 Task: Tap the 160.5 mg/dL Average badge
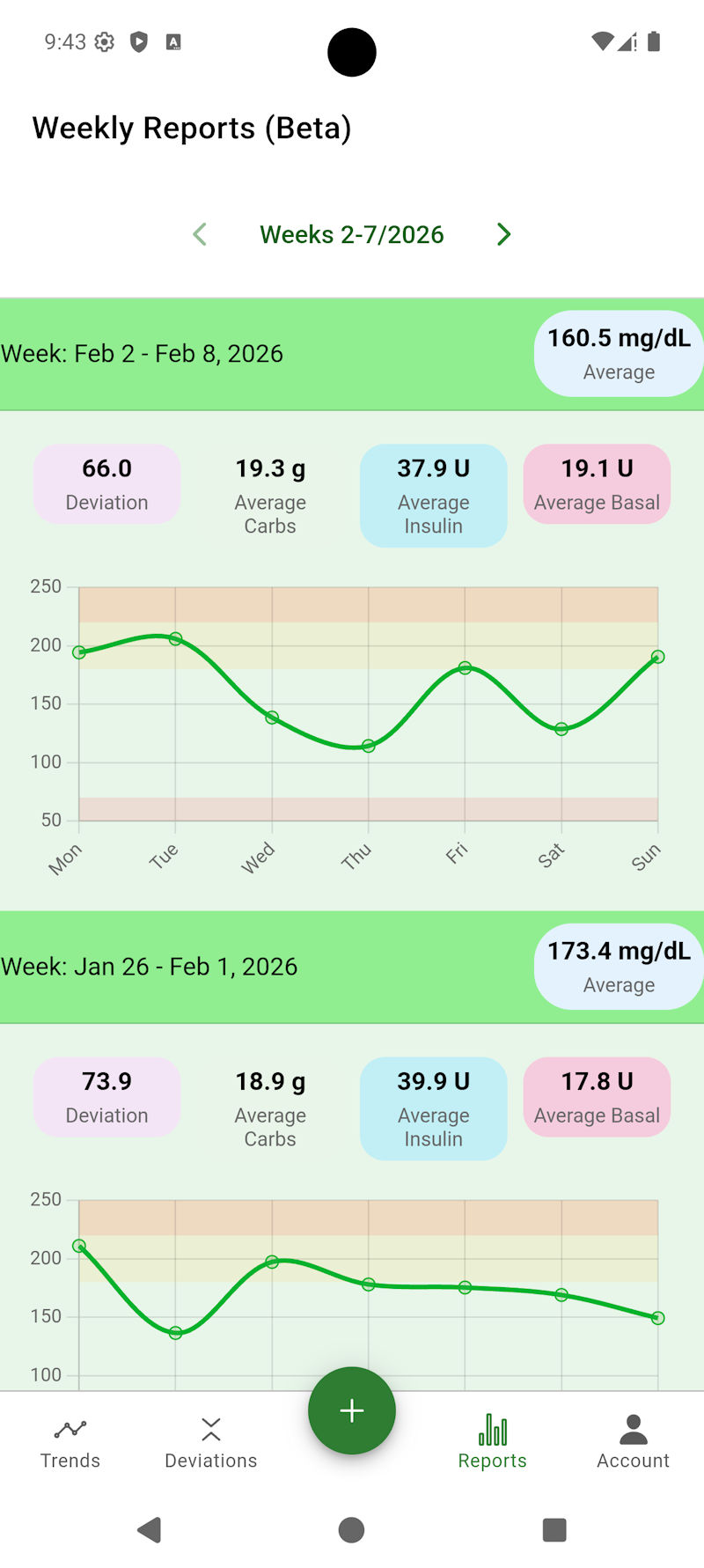[618, 353]
